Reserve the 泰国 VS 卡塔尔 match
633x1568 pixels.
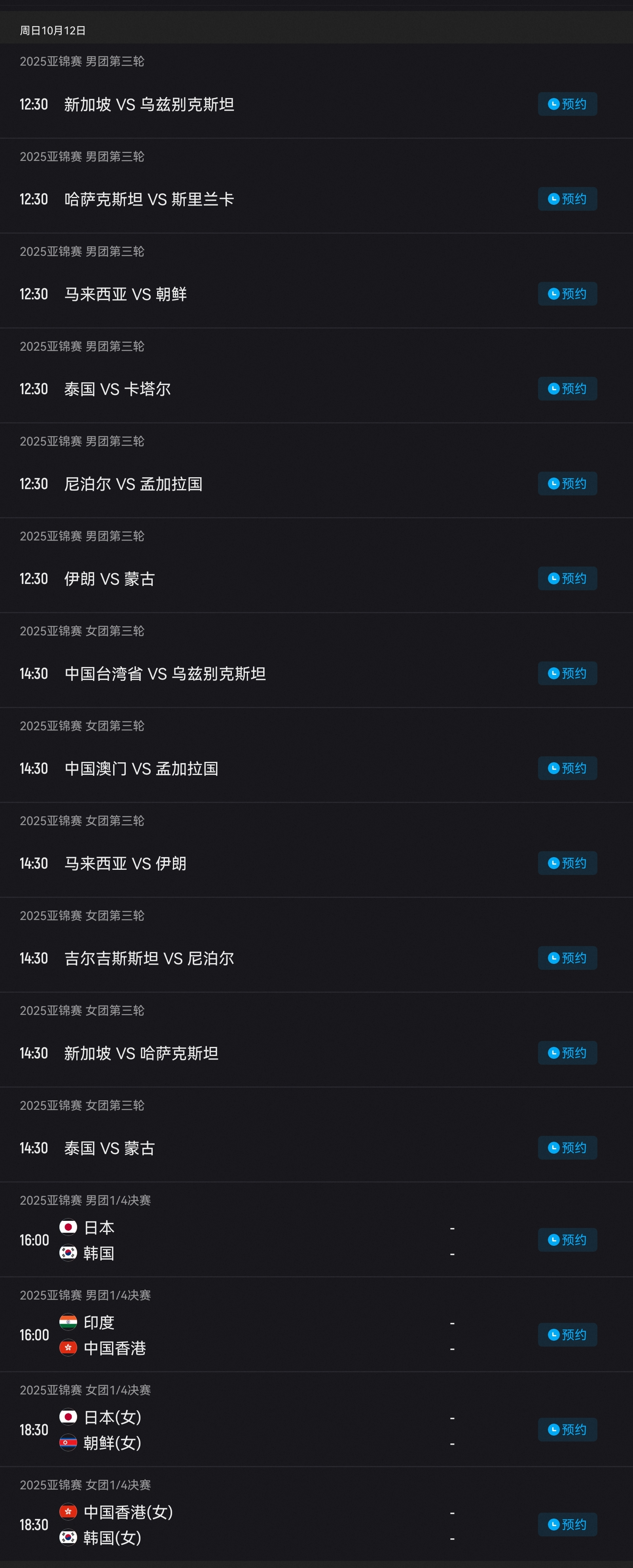567,389
